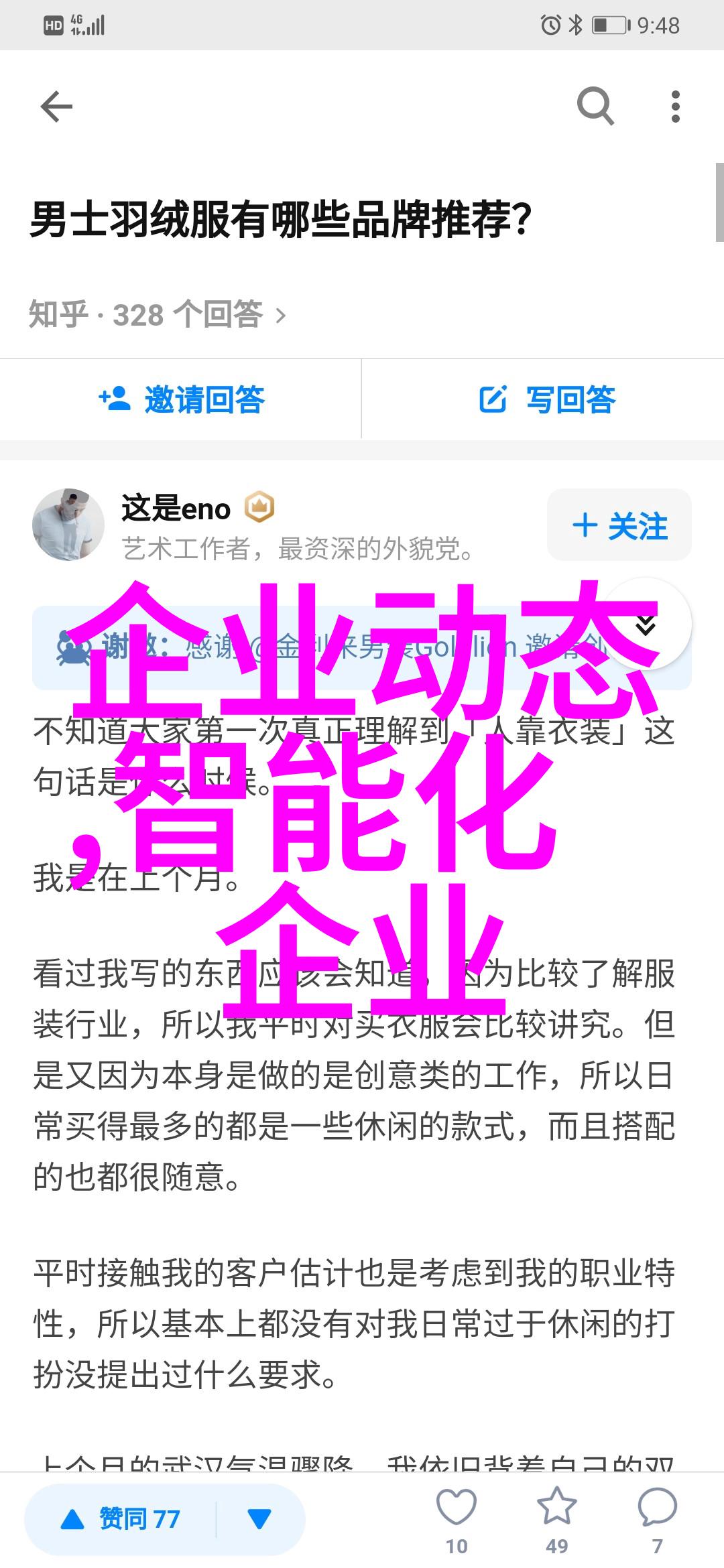This screenshot has width=724, height=1568.
Task: Upvote the answer with 赞同 77
Action: click(122, 1519)
